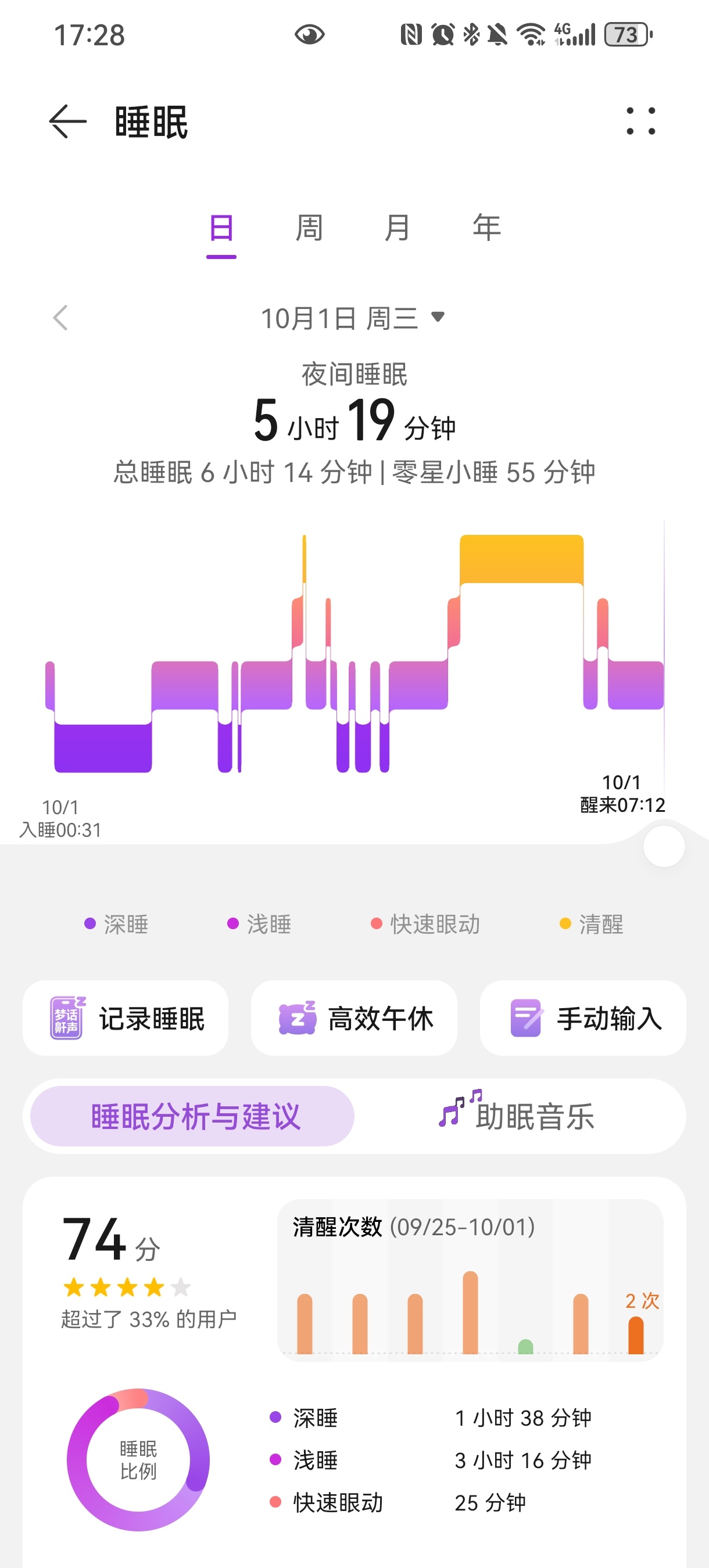Switch to the 月 month tab
This screenshot has height=1568, width=709.
point(397,228)
